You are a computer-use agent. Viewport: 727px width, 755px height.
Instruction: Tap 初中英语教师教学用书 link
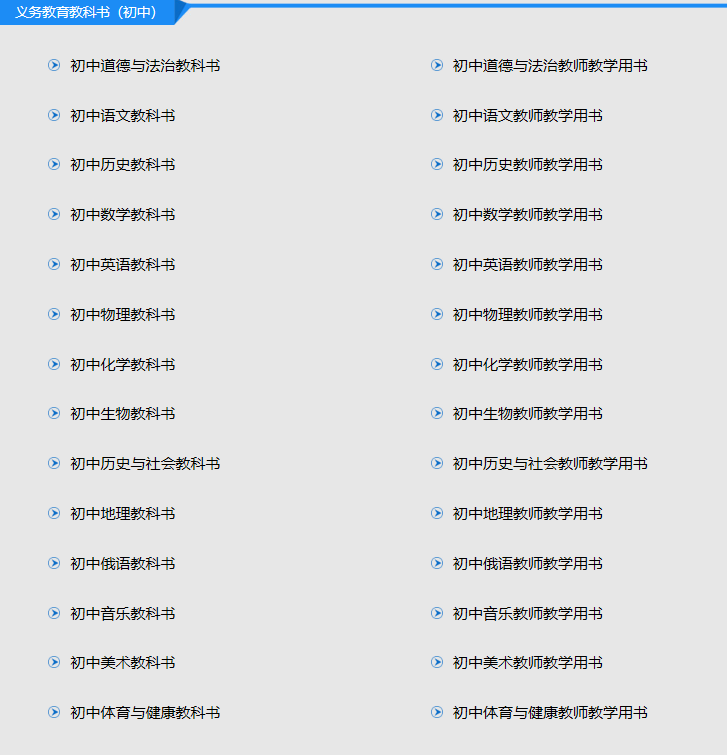527,265
